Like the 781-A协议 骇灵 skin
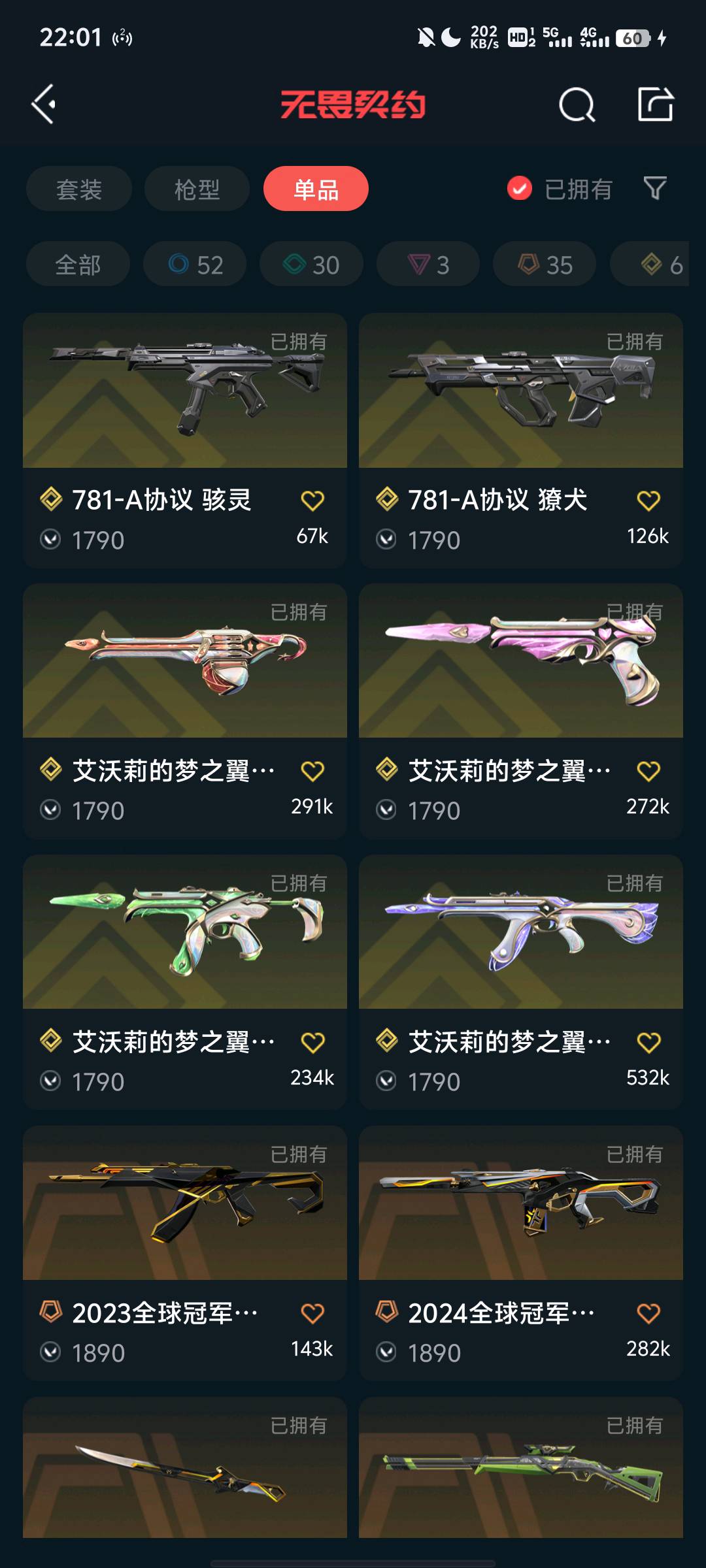The height and width of the screenshot is (1568, 706). pos(312,501)
